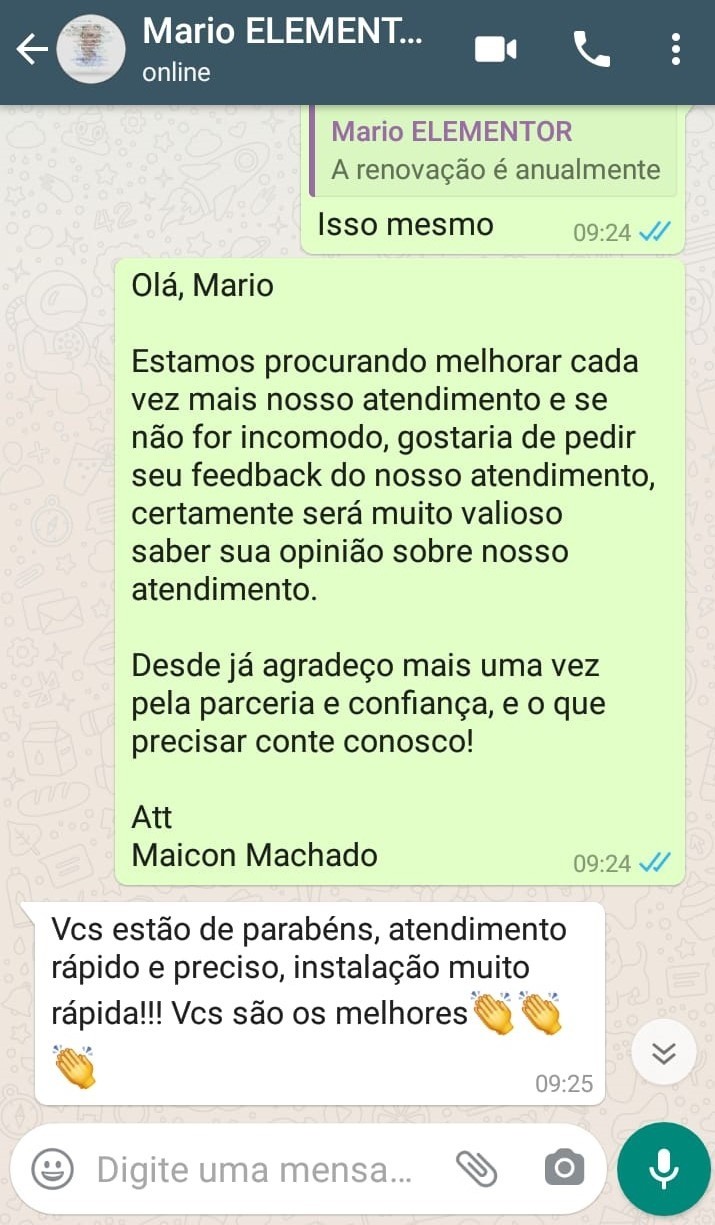Go back to the chat list
This screenshot has height=1225, width=715.
(x=30, y=50)
